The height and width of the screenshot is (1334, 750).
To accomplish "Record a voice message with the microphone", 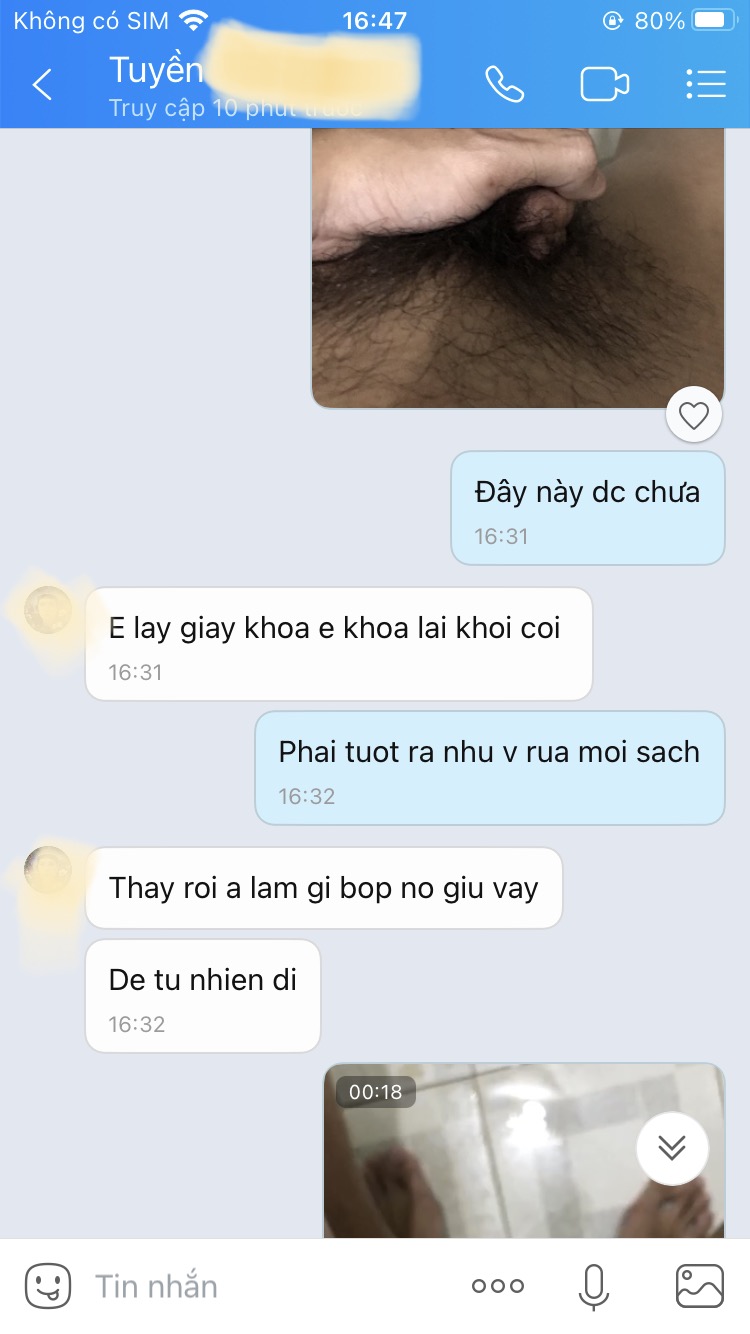I will coord(594,1286).
